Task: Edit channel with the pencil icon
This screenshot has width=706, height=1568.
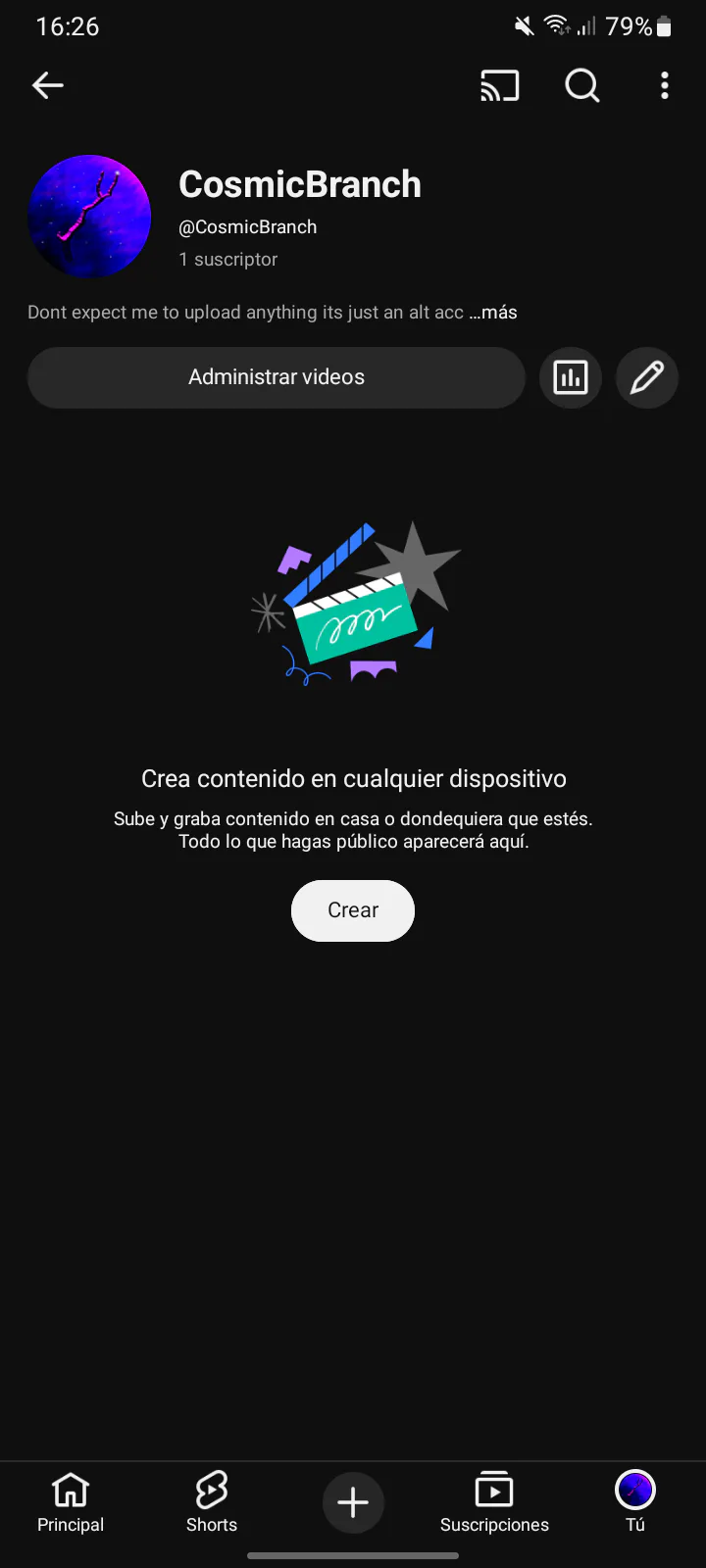Action: pyautogui.click(x=647, y=377)
